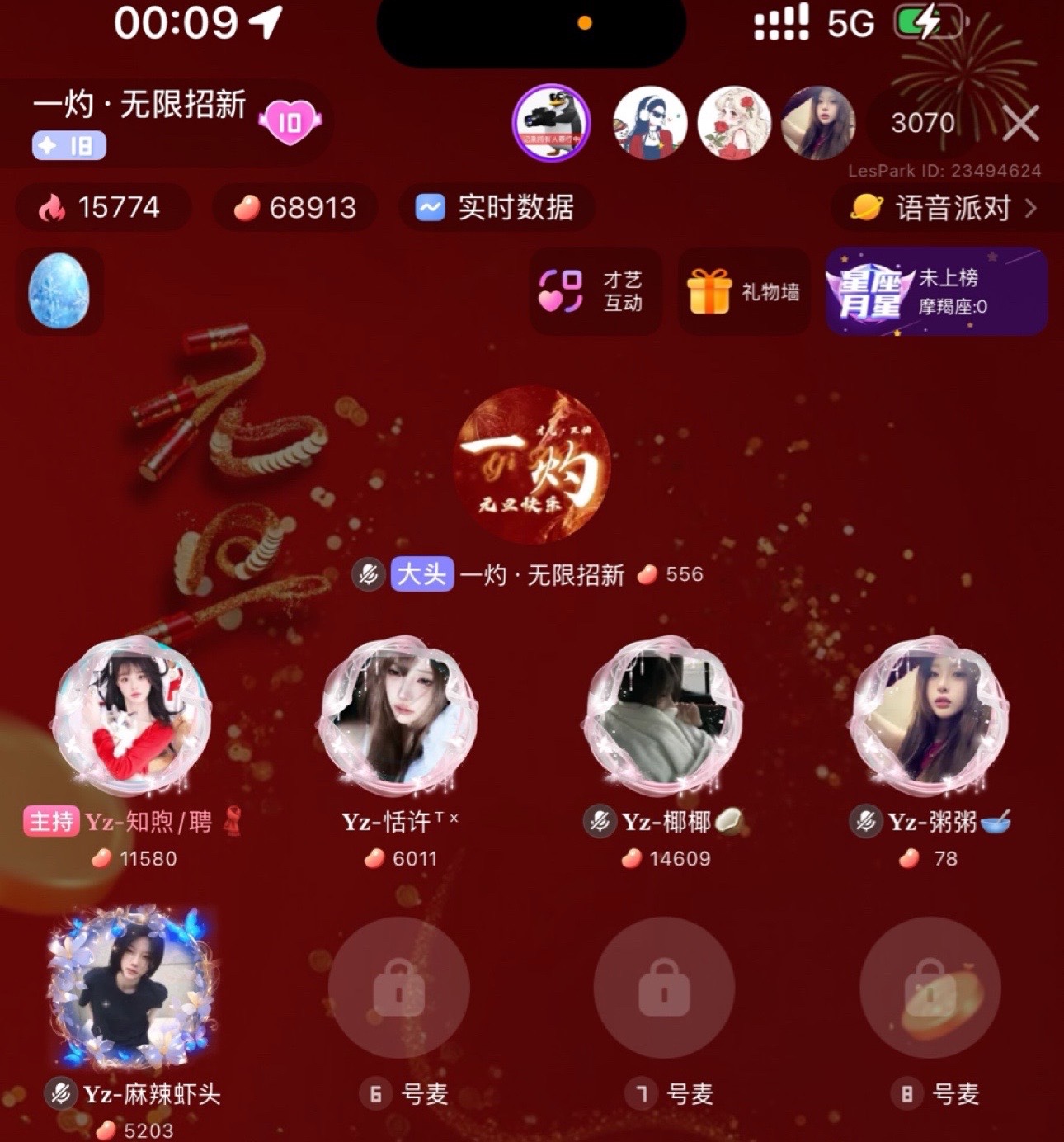1064x1142 pixels.
Task: Open room info for 一灼·无限招新 title
Action: point(139,106)
